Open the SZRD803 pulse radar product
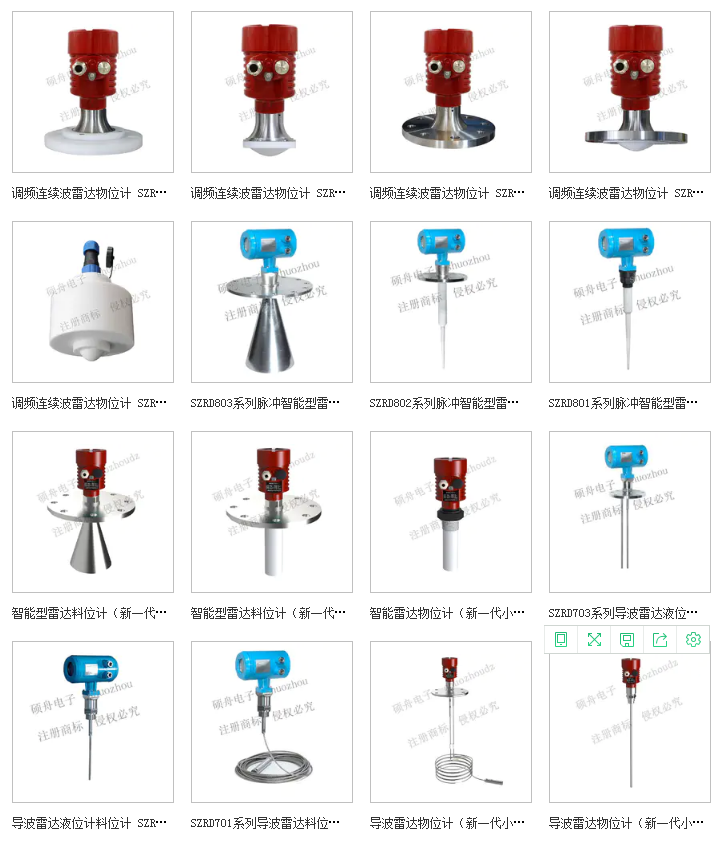Viewport: 721px width, 847px height. [x=272, y=302]
